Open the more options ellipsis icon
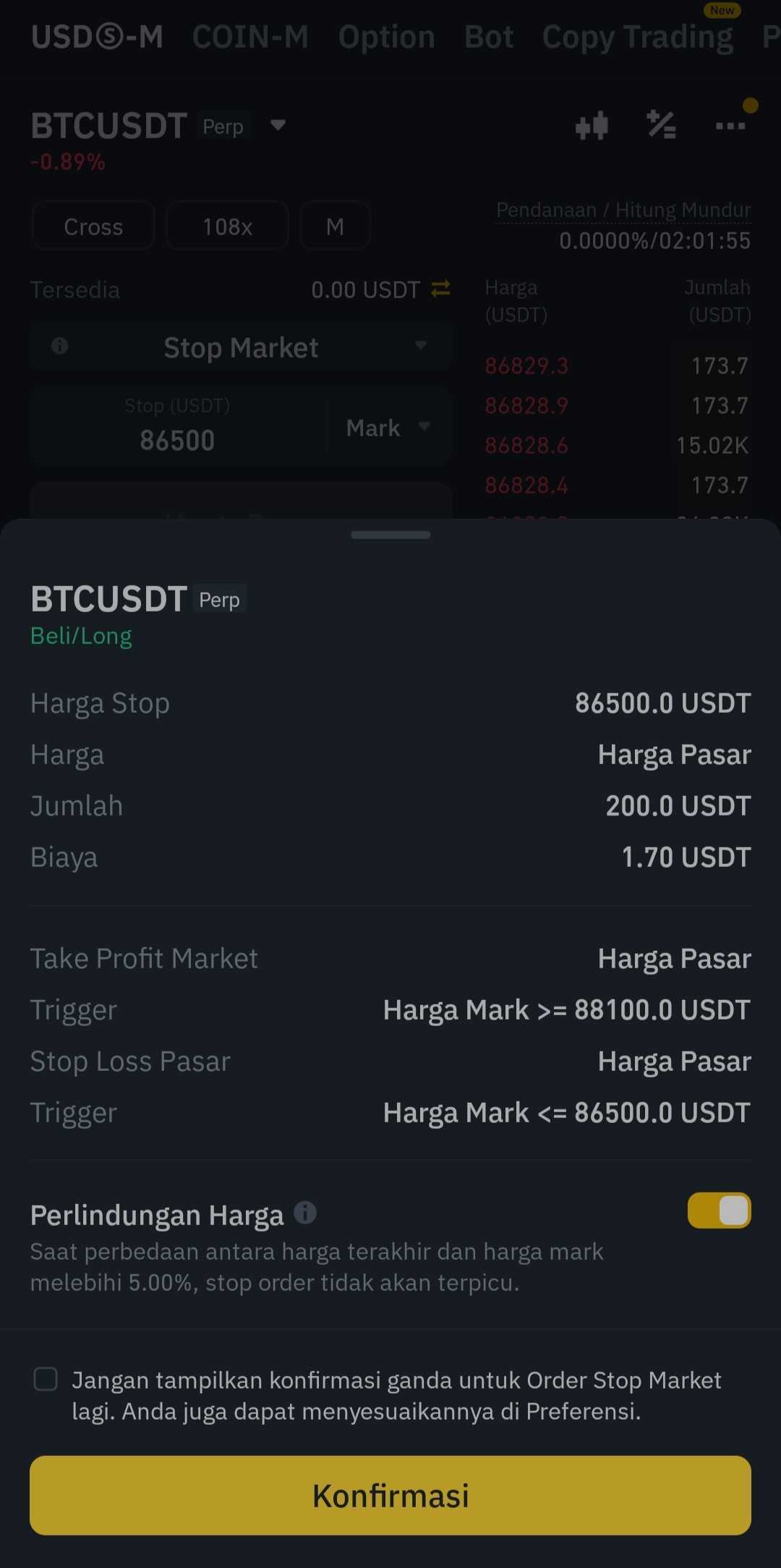Viewport: 781px width, 1568px height. (730, 126)
